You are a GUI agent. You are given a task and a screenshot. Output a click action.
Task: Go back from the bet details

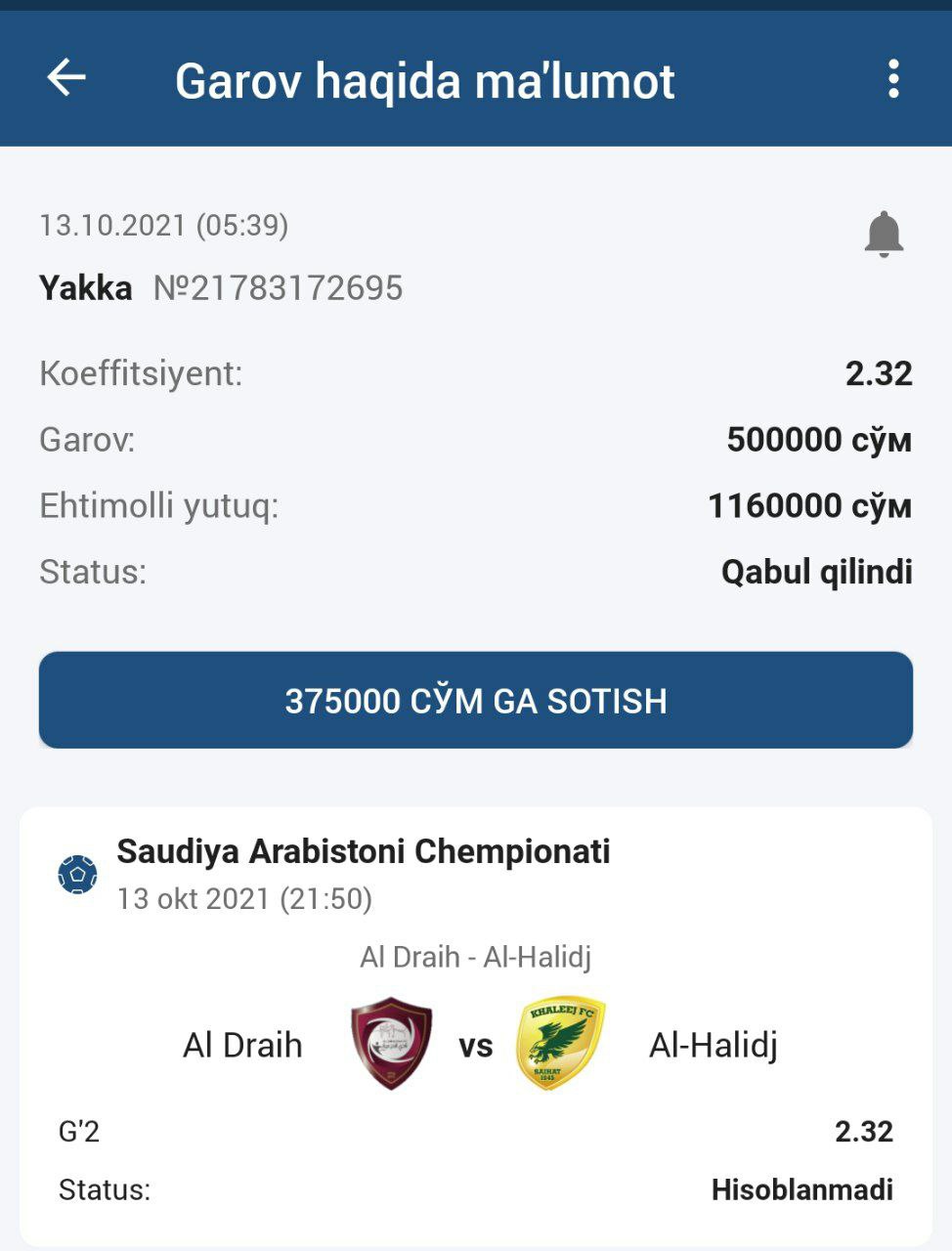(66, 78)
